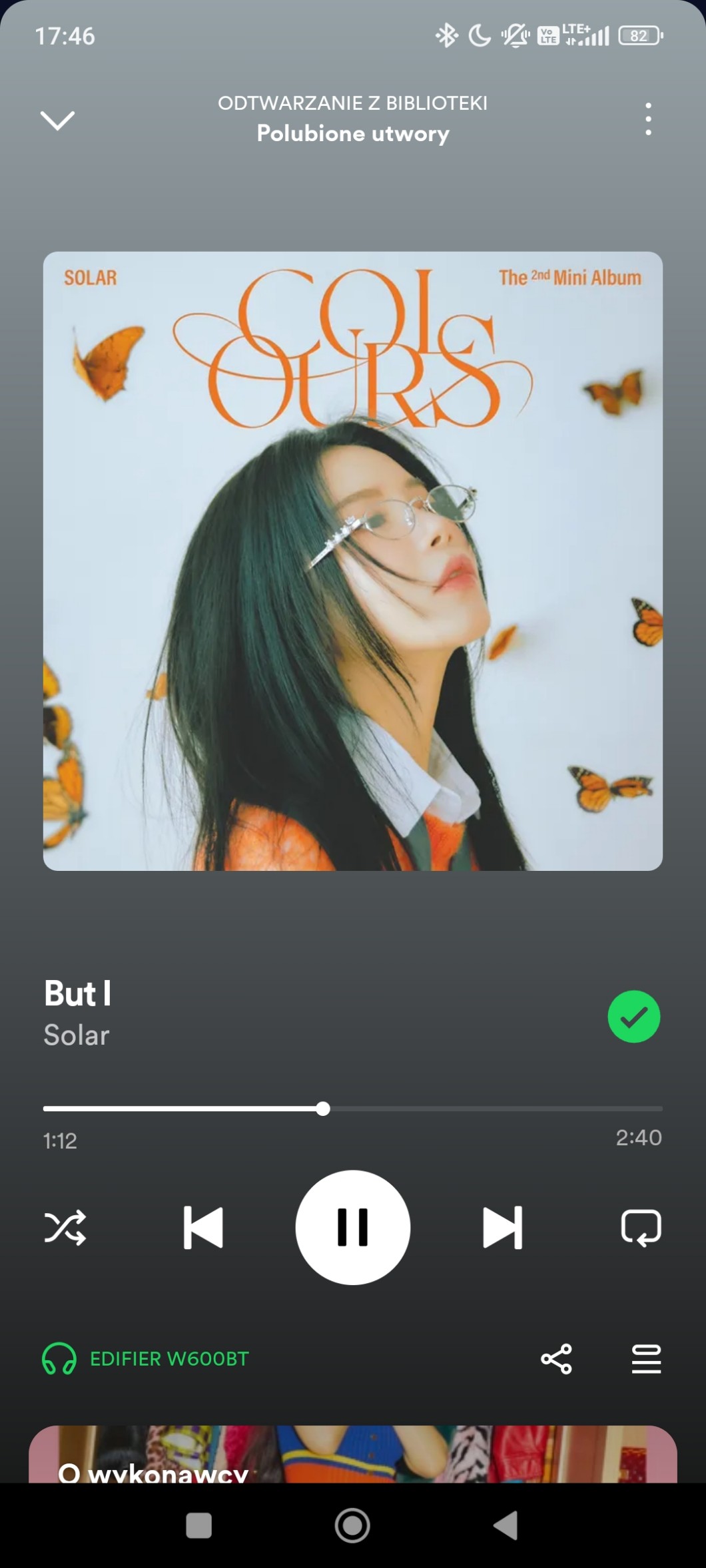Open the three-dot overflow menu
Viewport: 706px width, 1568px height.
click(648, 120)
